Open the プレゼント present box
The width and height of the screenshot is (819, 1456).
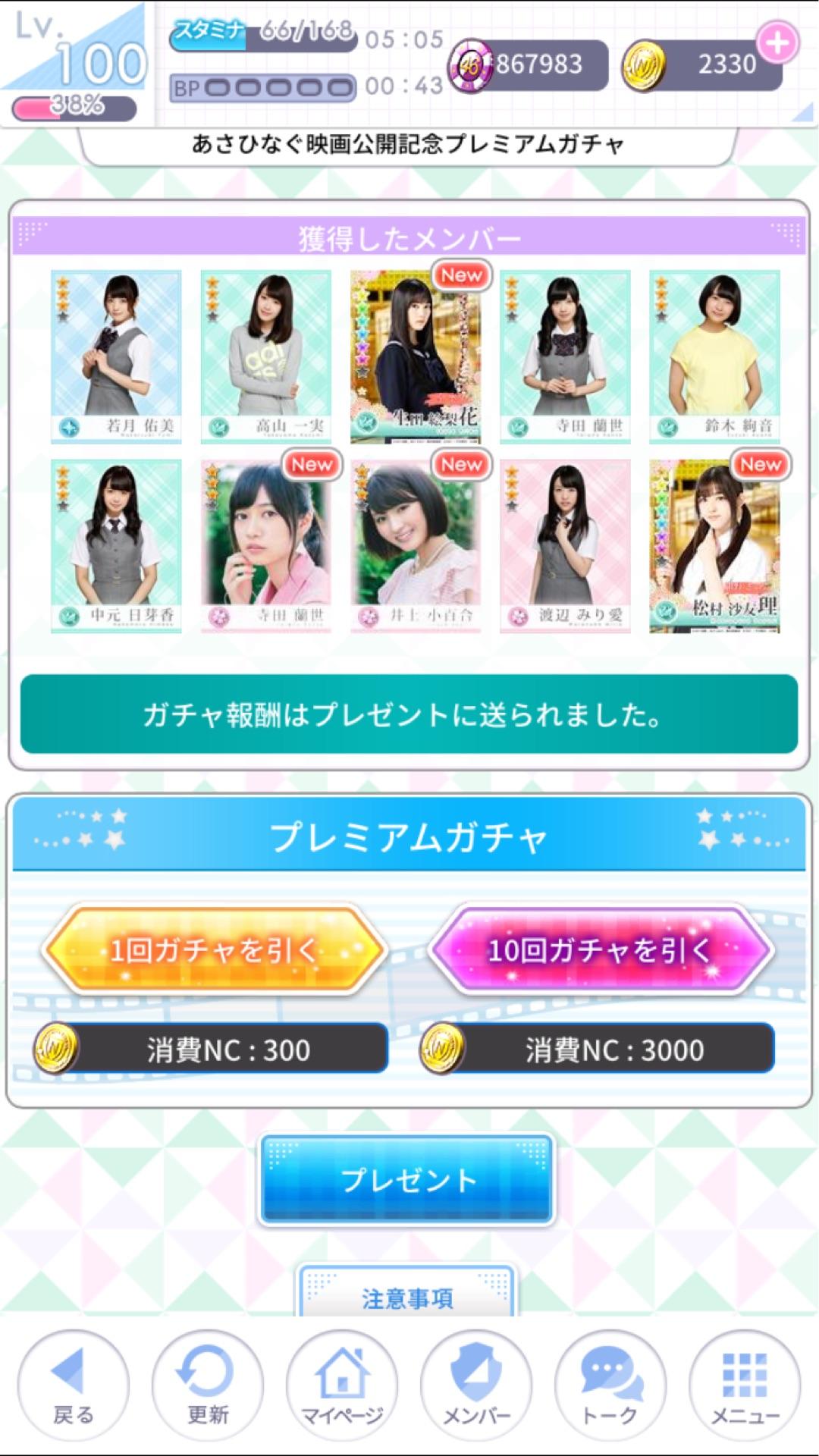[x=407, y=1179]
